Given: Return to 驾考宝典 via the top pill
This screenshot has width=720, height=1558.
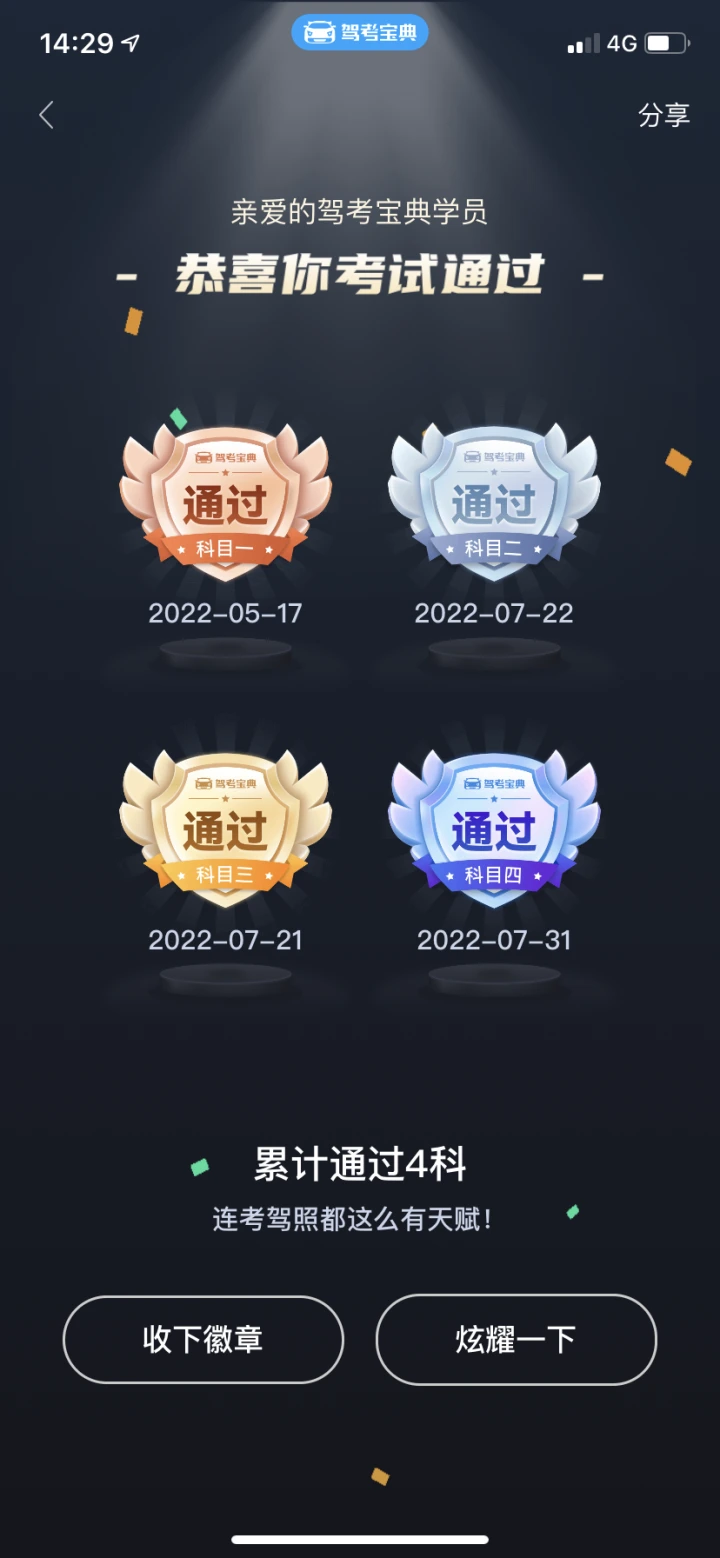Looking at the screenshot, I should (360, 33).
